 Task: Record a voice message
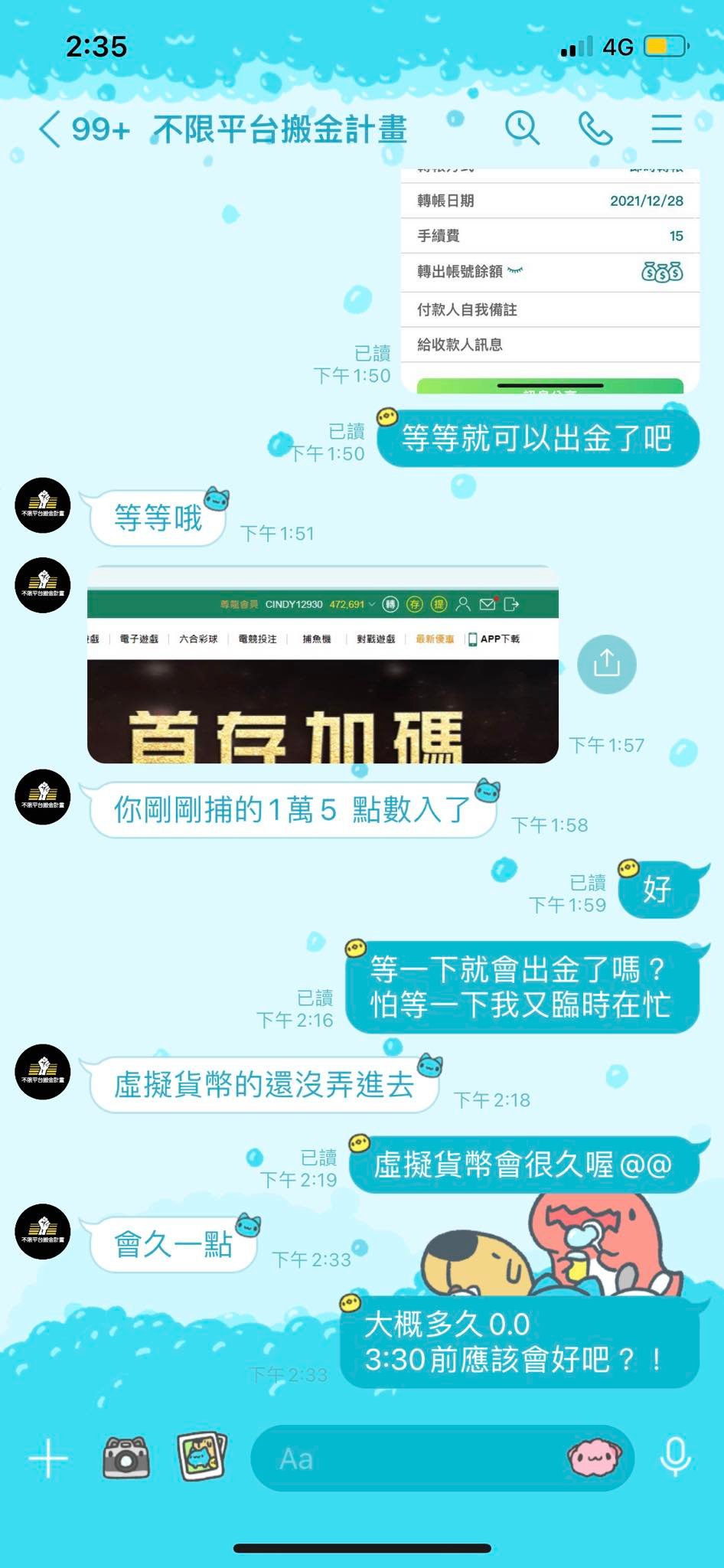(x=675, y=1457)
